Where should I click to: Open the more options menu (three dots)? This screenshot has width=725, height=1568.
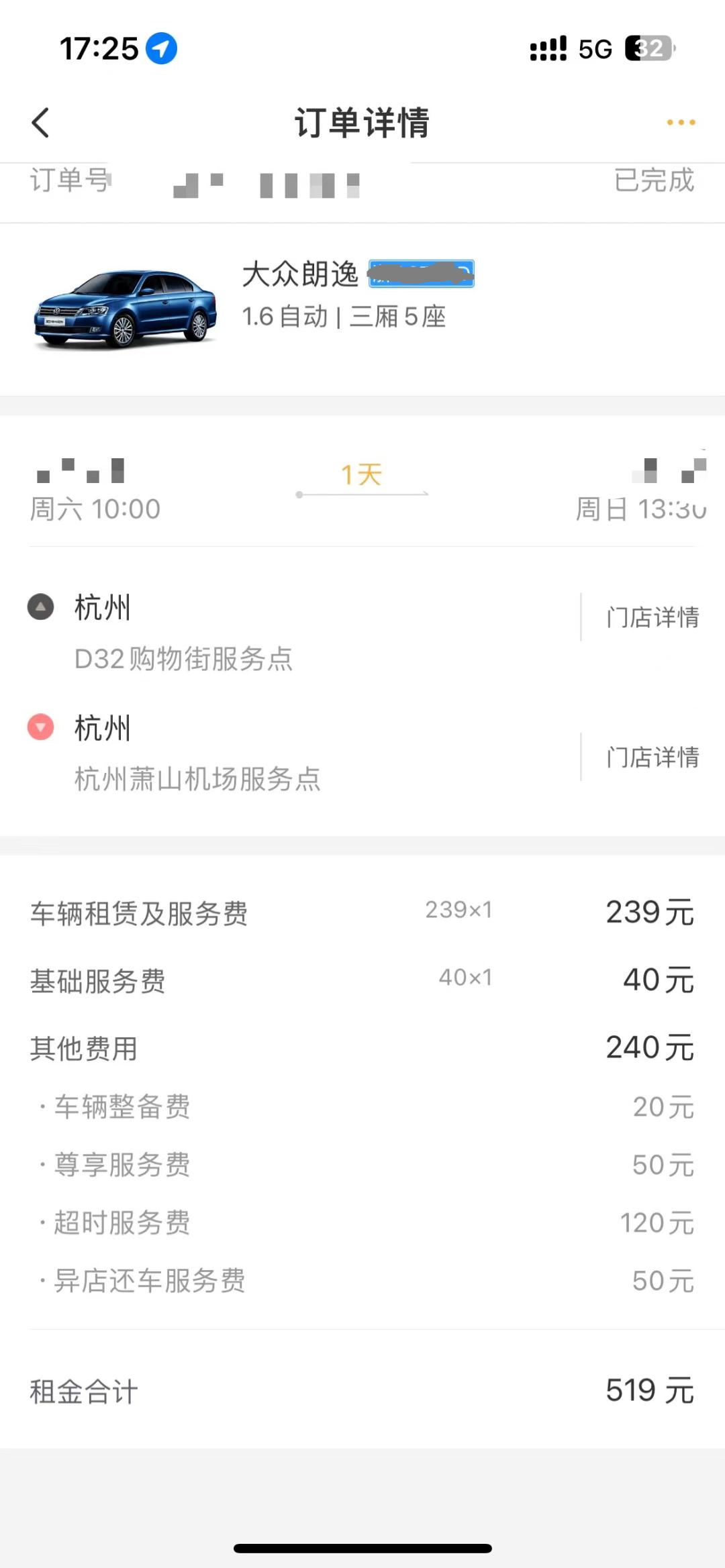pyautogui.click(x=681, y=122)
